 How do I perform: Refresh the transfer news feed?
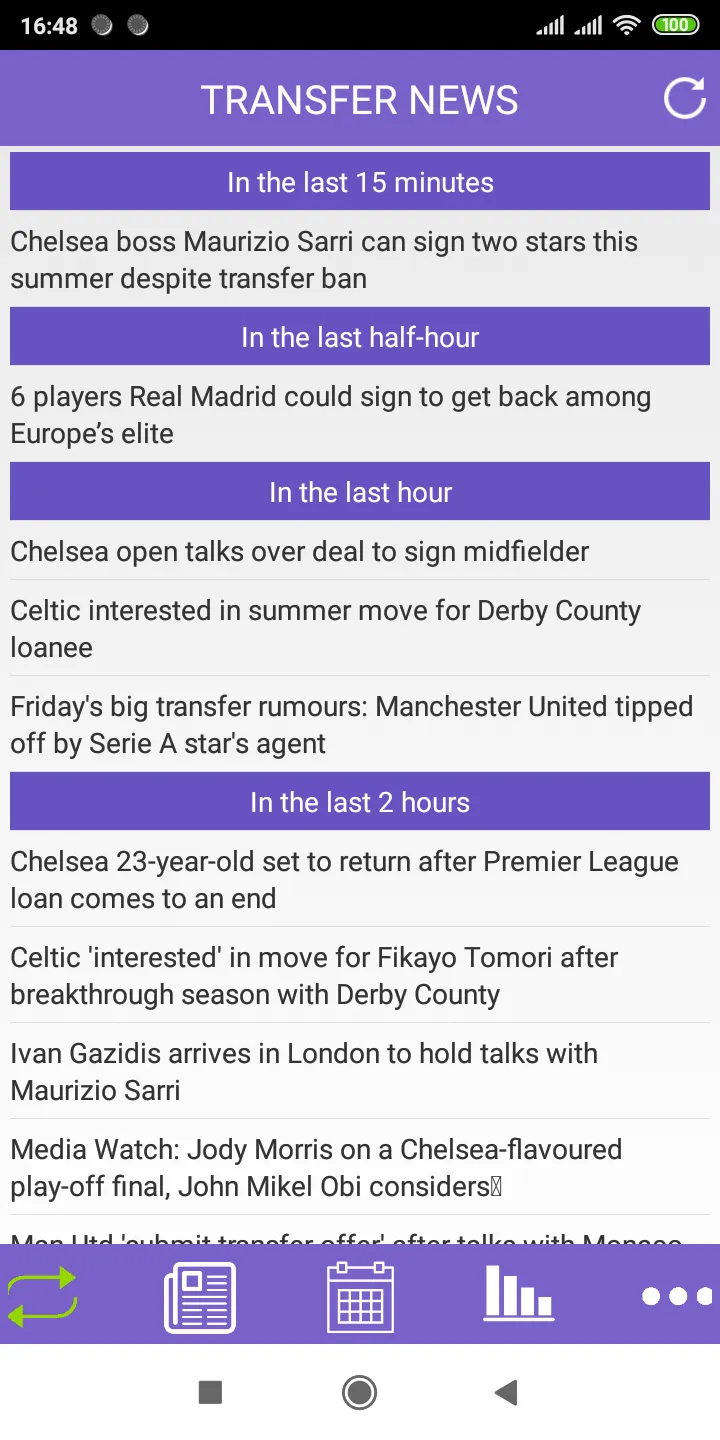point(685,98)
